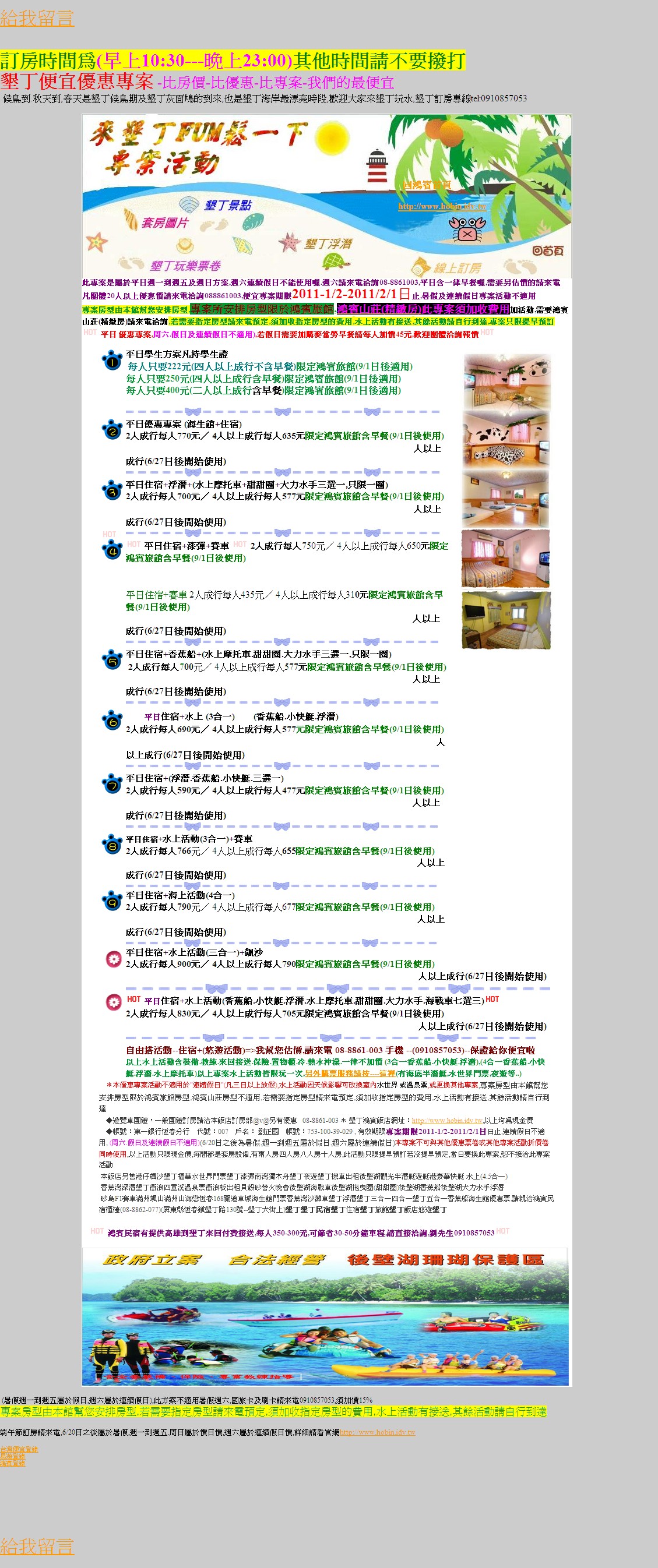The image size is (658, 1568).
Task: Tap the 回鴻賓首頁 link
Action: tap(427, 185)
